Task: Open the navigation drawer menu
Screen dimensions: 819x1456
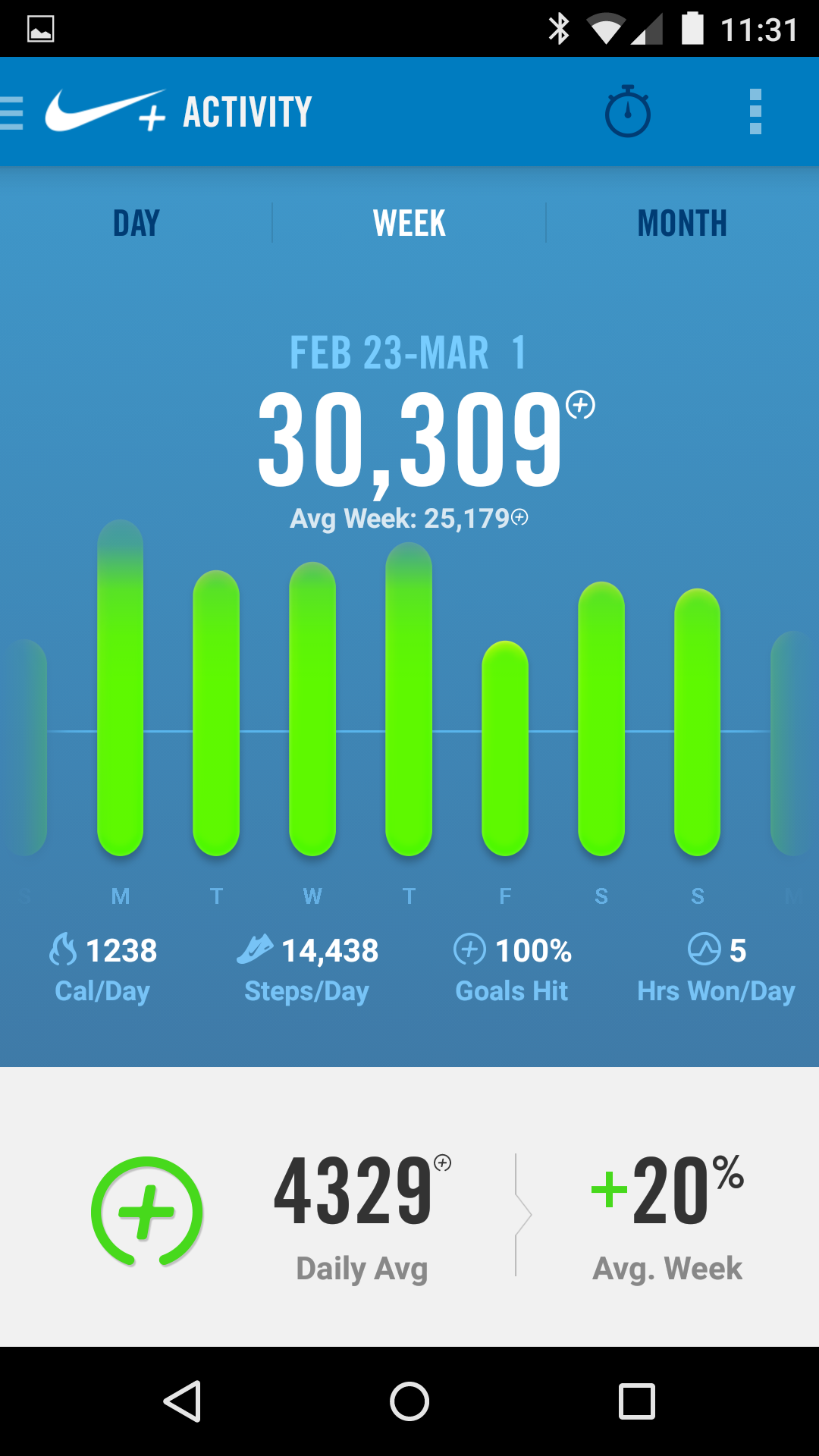Action: pyautogui.click(x=14, y=112)
